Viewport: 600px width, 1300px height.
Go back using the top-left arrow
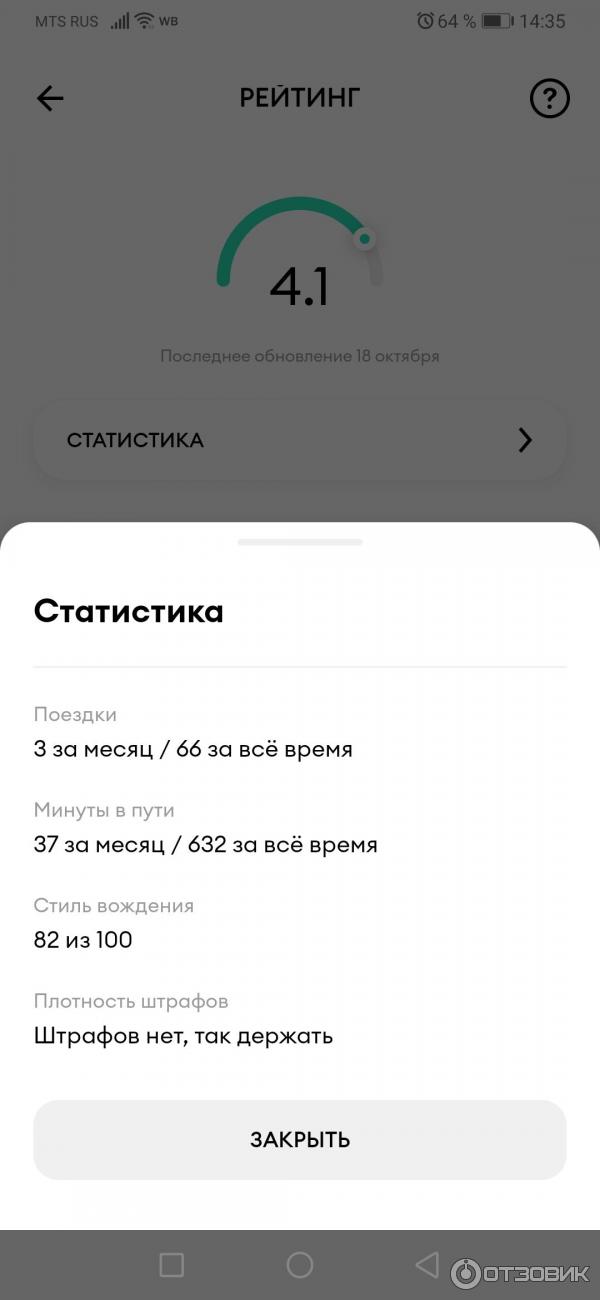50,98
